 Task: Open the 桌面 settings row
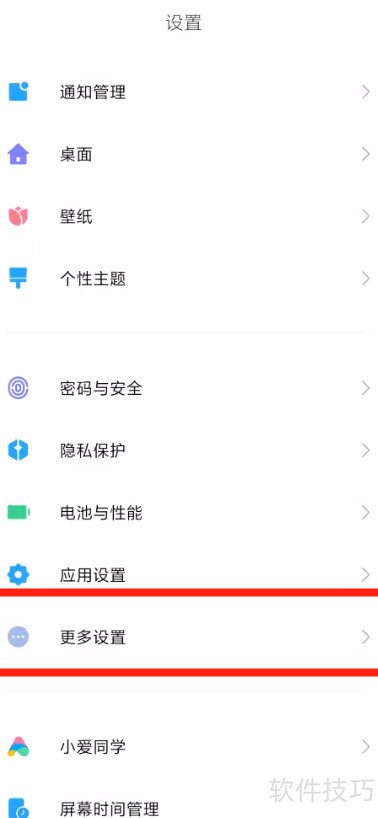[189, 154]
